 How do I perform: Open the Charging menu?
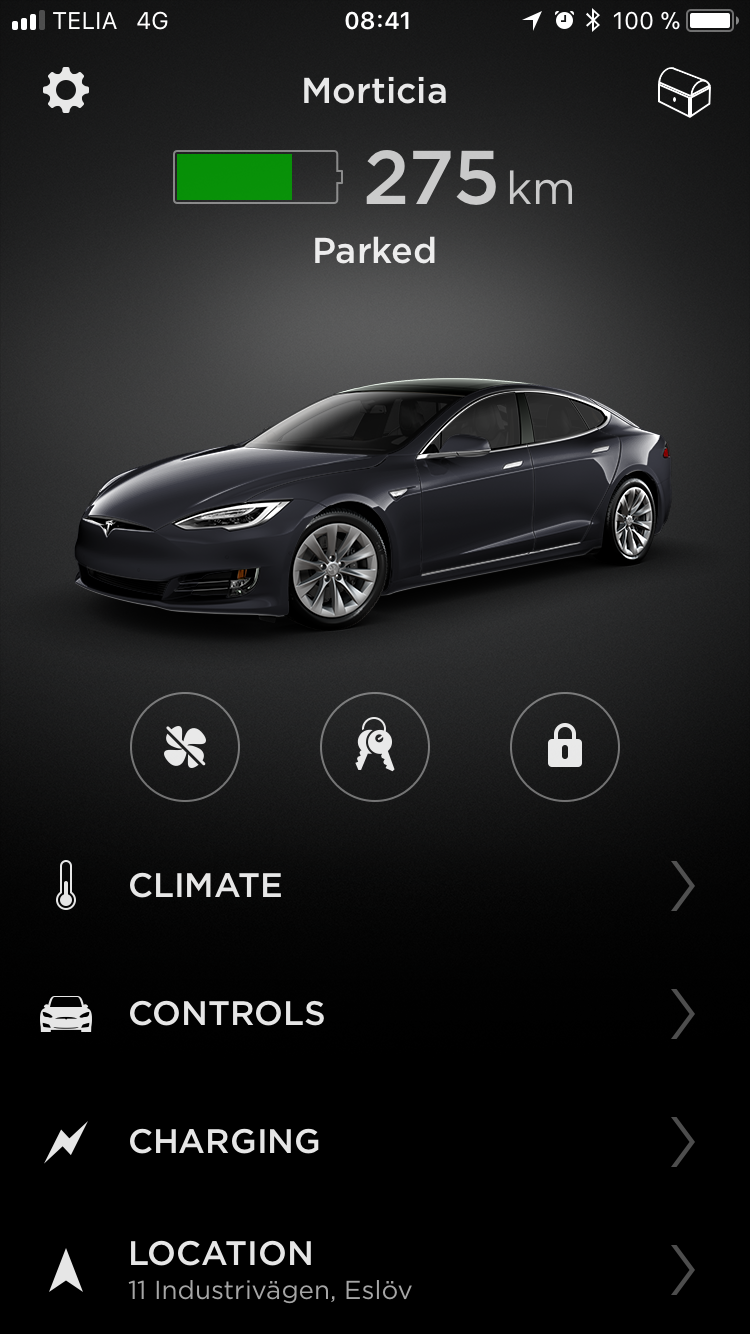[375, 1142]
